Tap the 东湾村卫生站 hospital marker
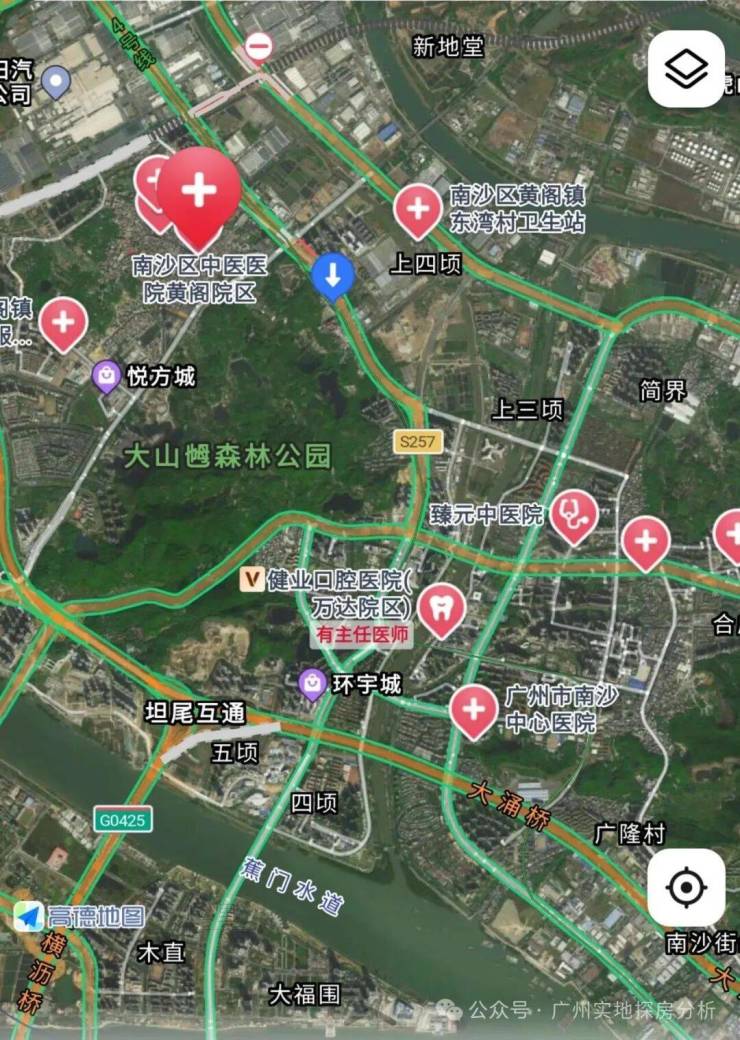 418,210
